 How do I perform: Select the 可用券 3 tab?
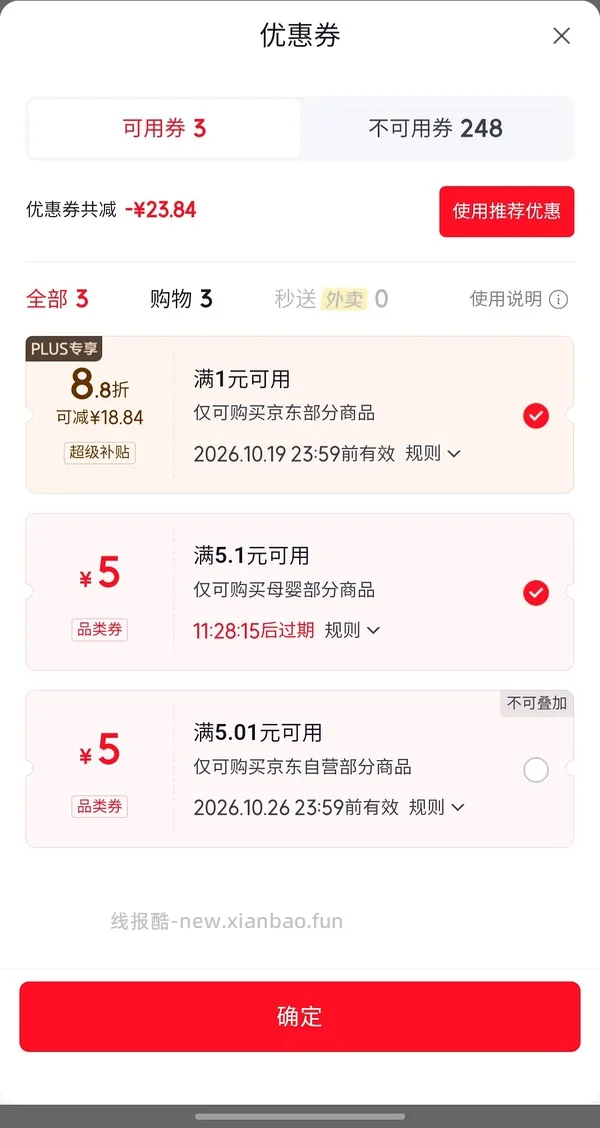(x=164, y=129)
